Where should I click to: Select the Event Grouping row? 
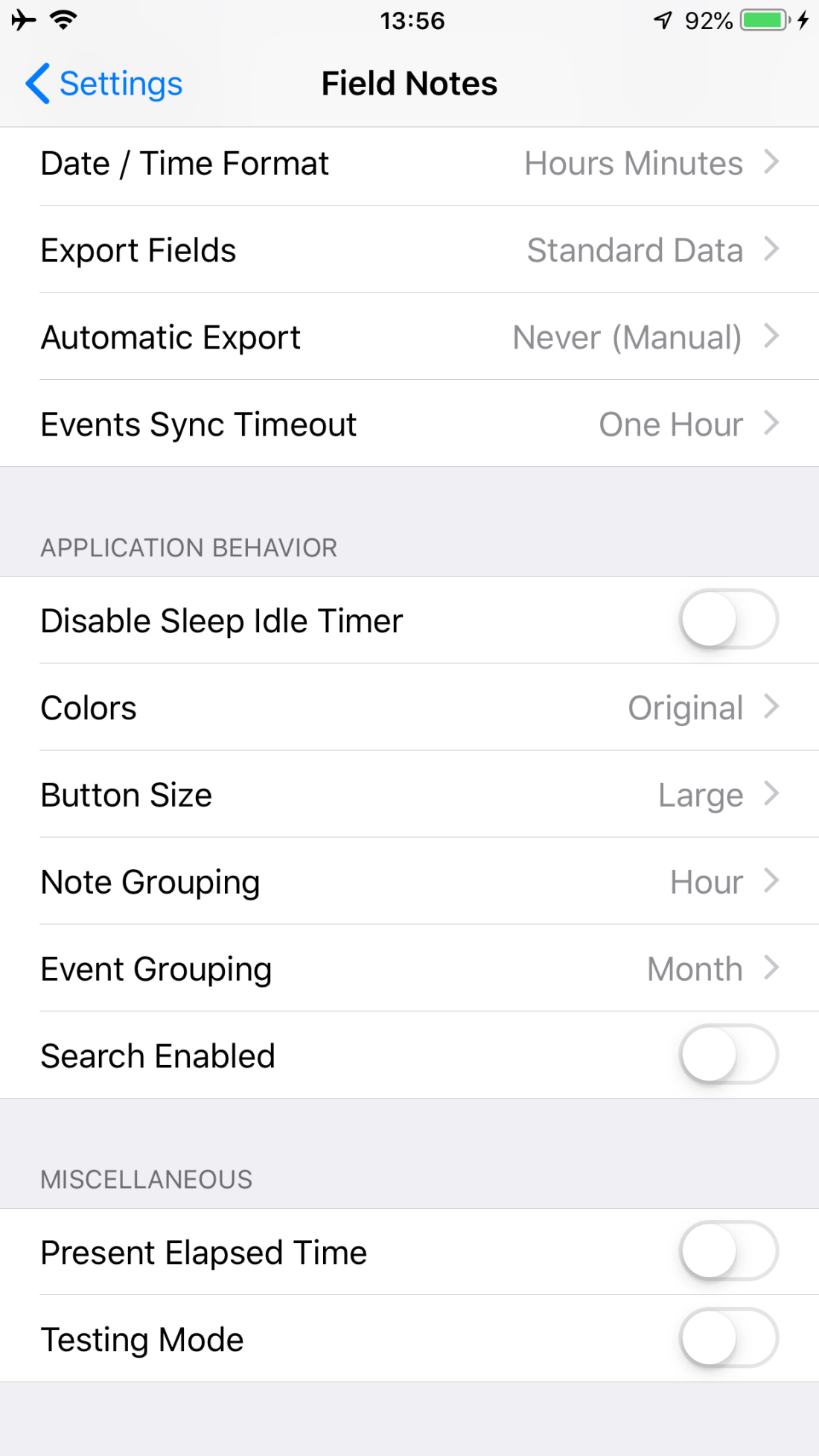point(409,969)
